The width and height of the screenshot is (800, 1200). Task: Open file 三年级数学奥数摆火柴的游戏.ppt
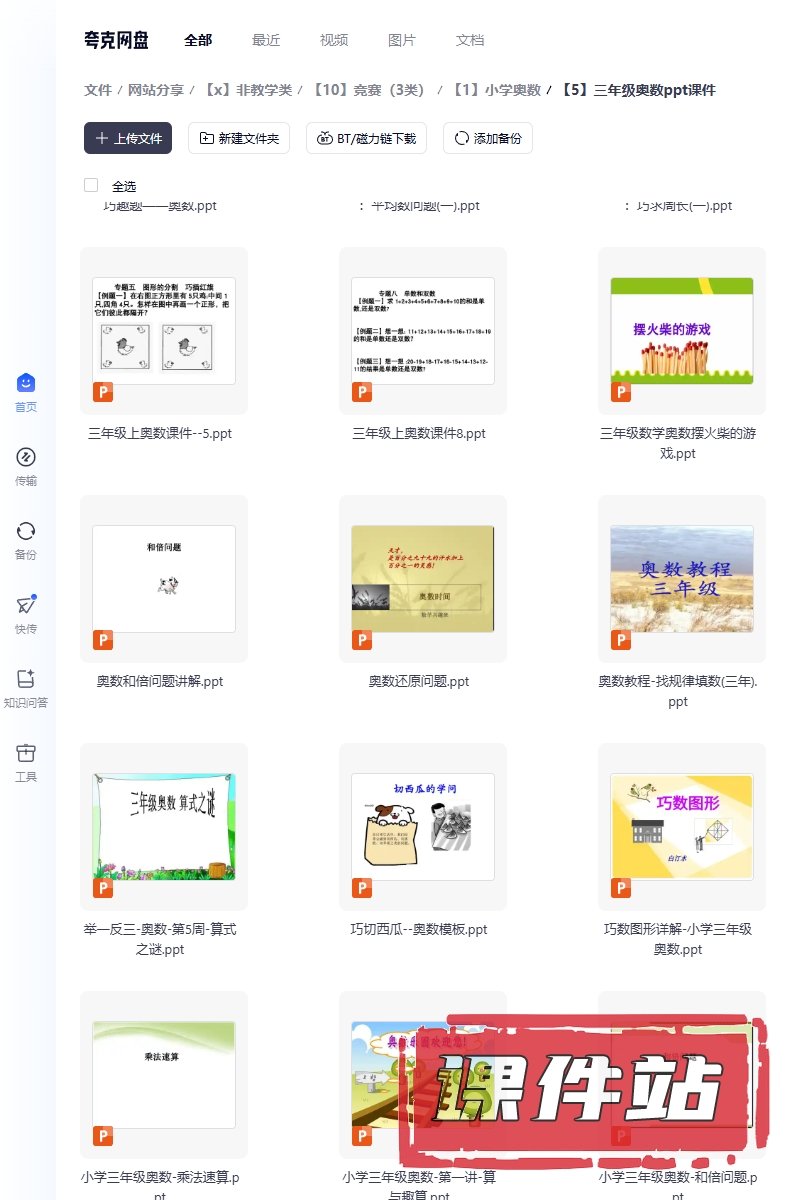(681, 331)
